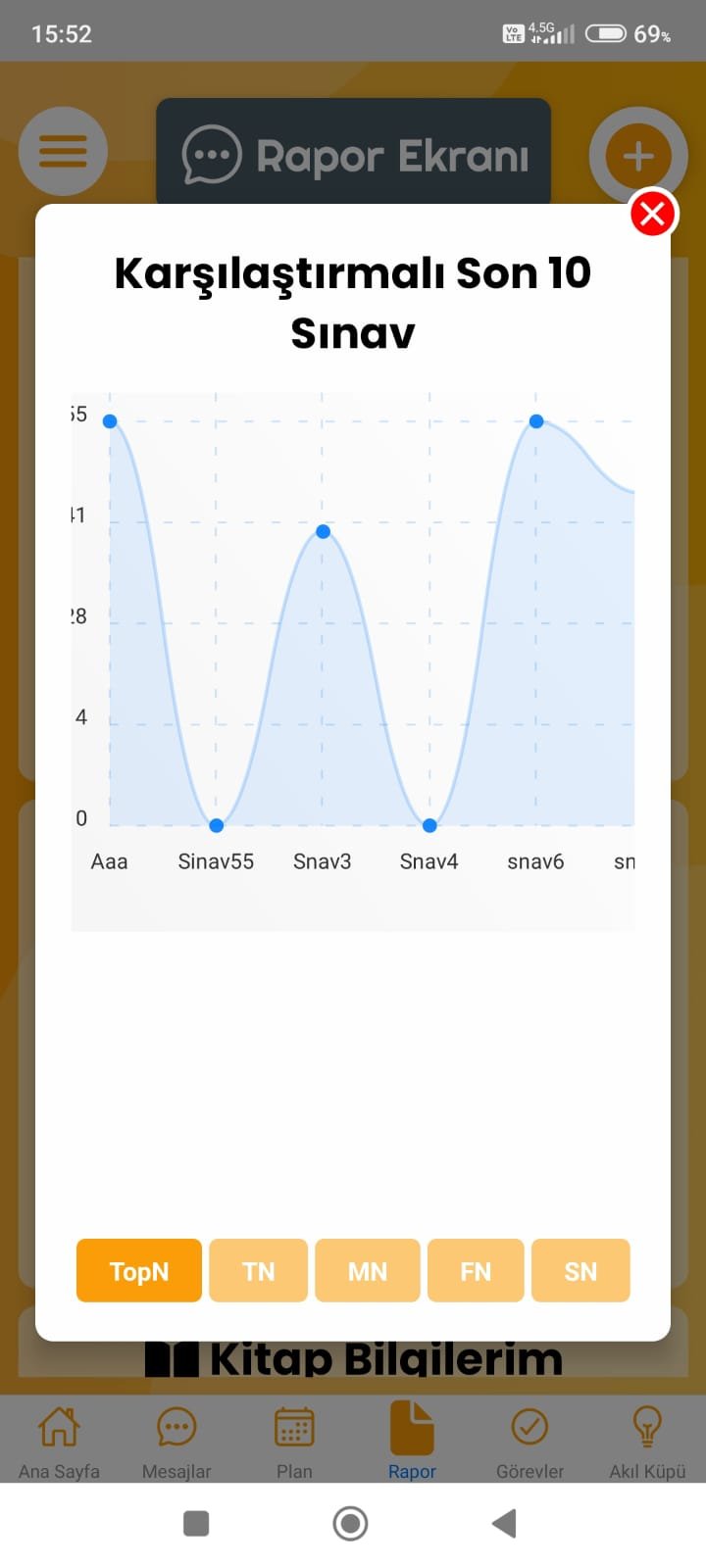Tap the Snav3 data point on chart
The width and height of the screenshot is (706, 1568).
(x=323, y=531)
